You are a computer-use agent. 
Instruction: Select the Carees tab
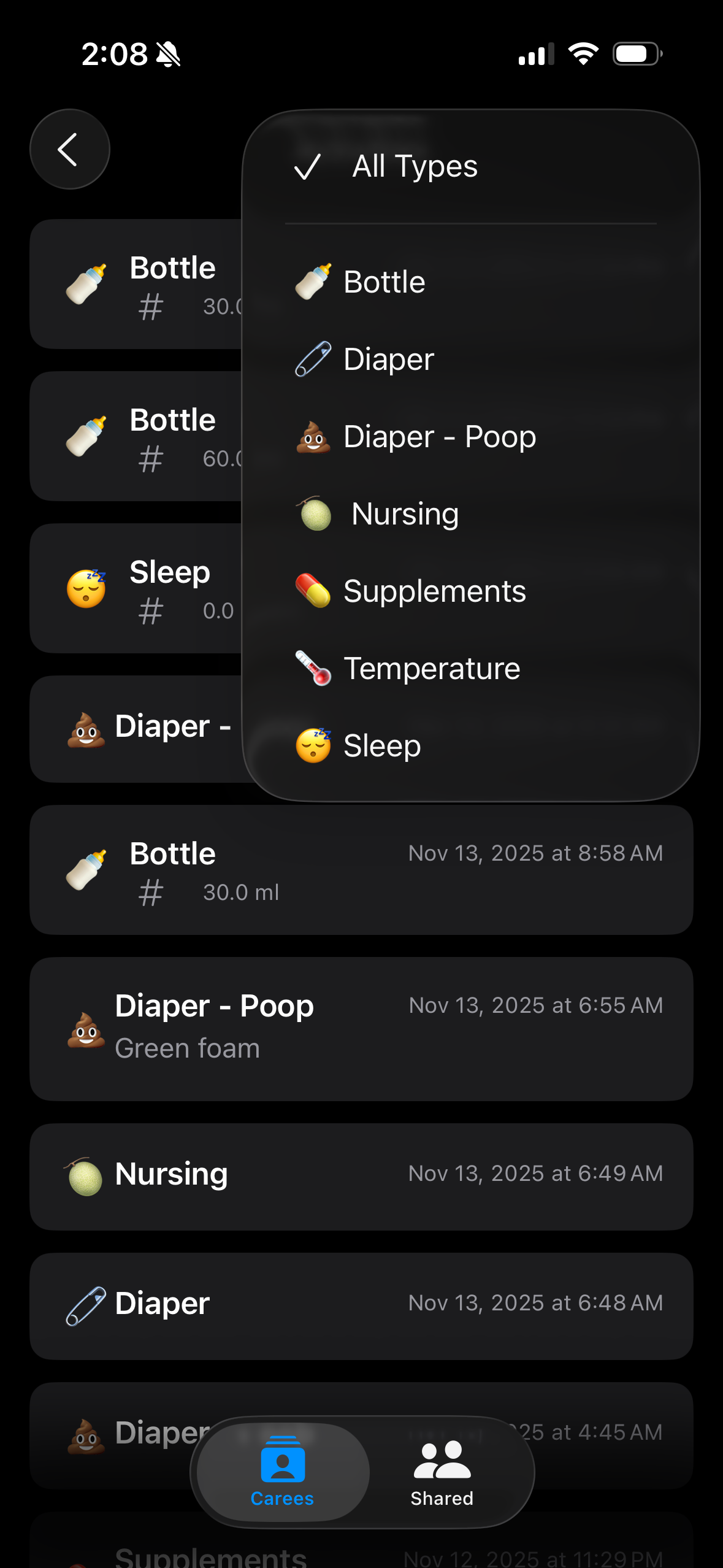click(x=281, y=1472)
